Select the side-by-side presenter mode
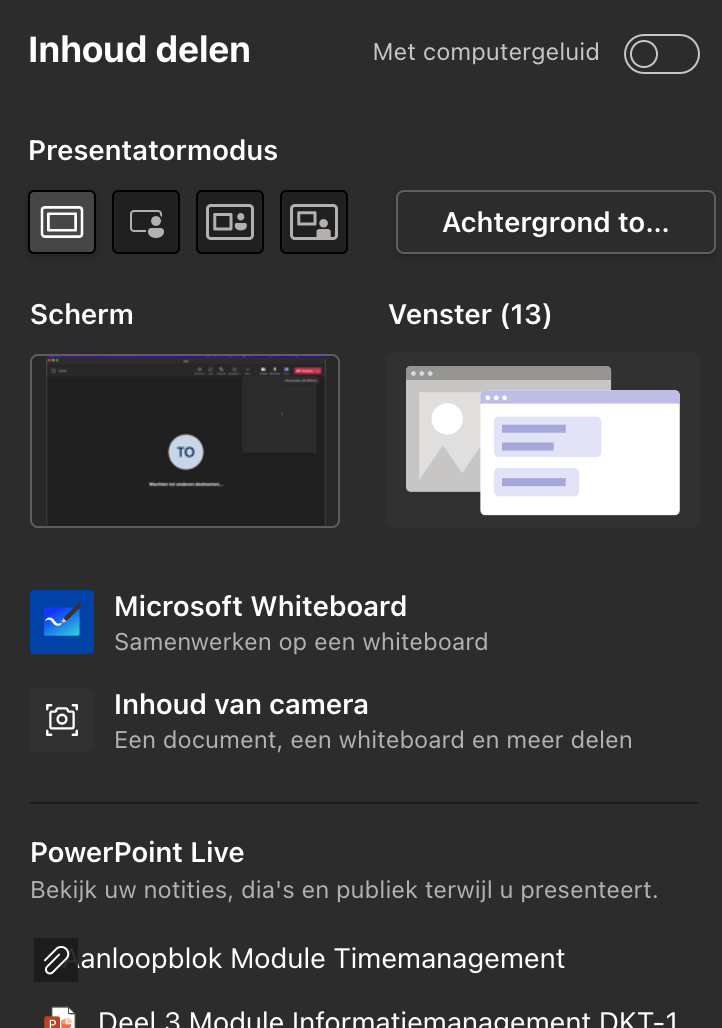 pos(230,222)
